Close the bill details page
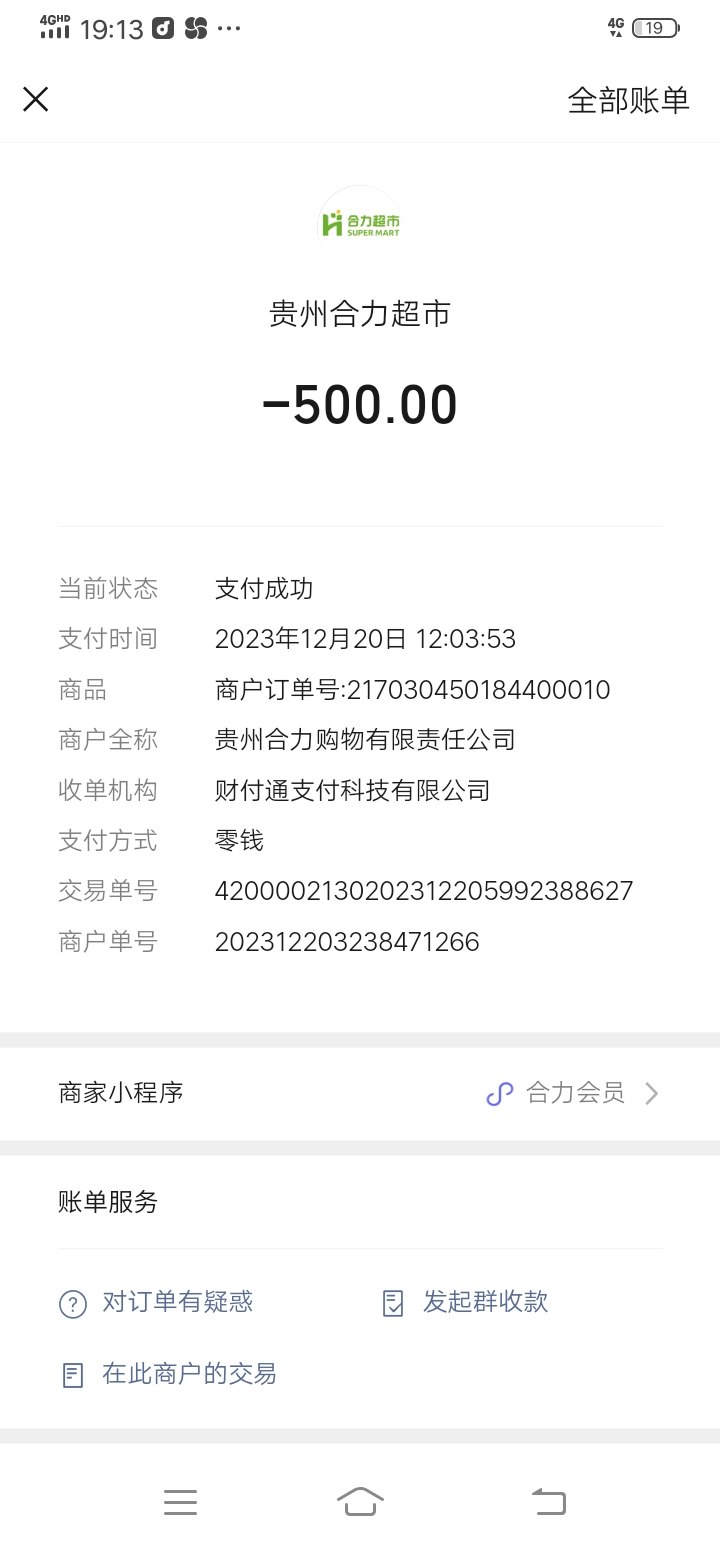 click(x=36, y=99)
